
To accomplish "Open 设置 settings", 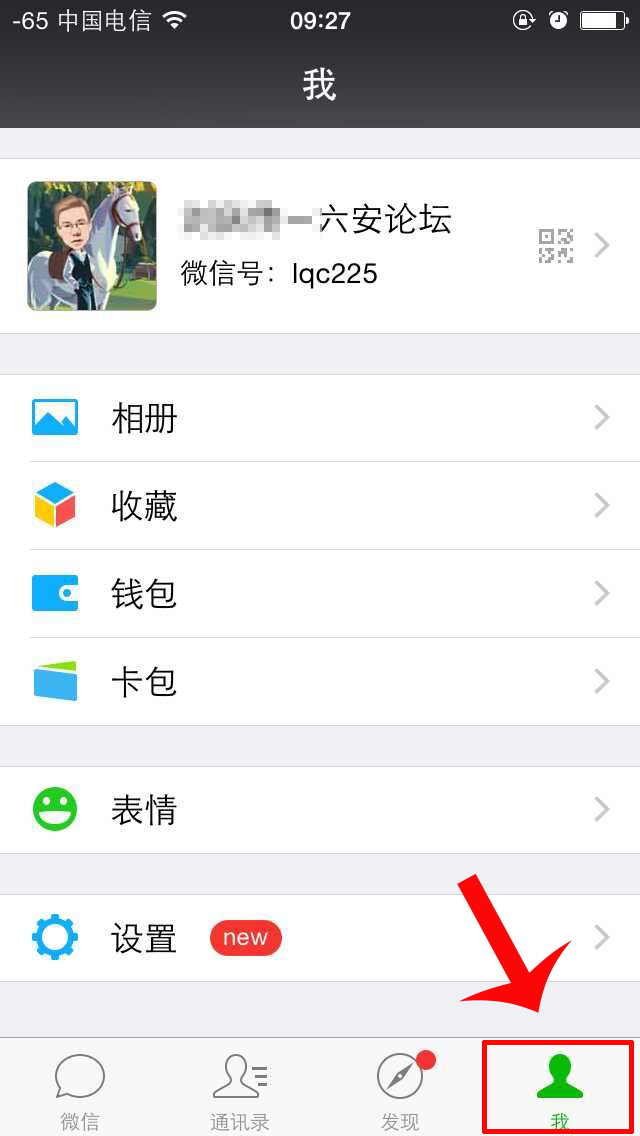I will click(320, 938).
